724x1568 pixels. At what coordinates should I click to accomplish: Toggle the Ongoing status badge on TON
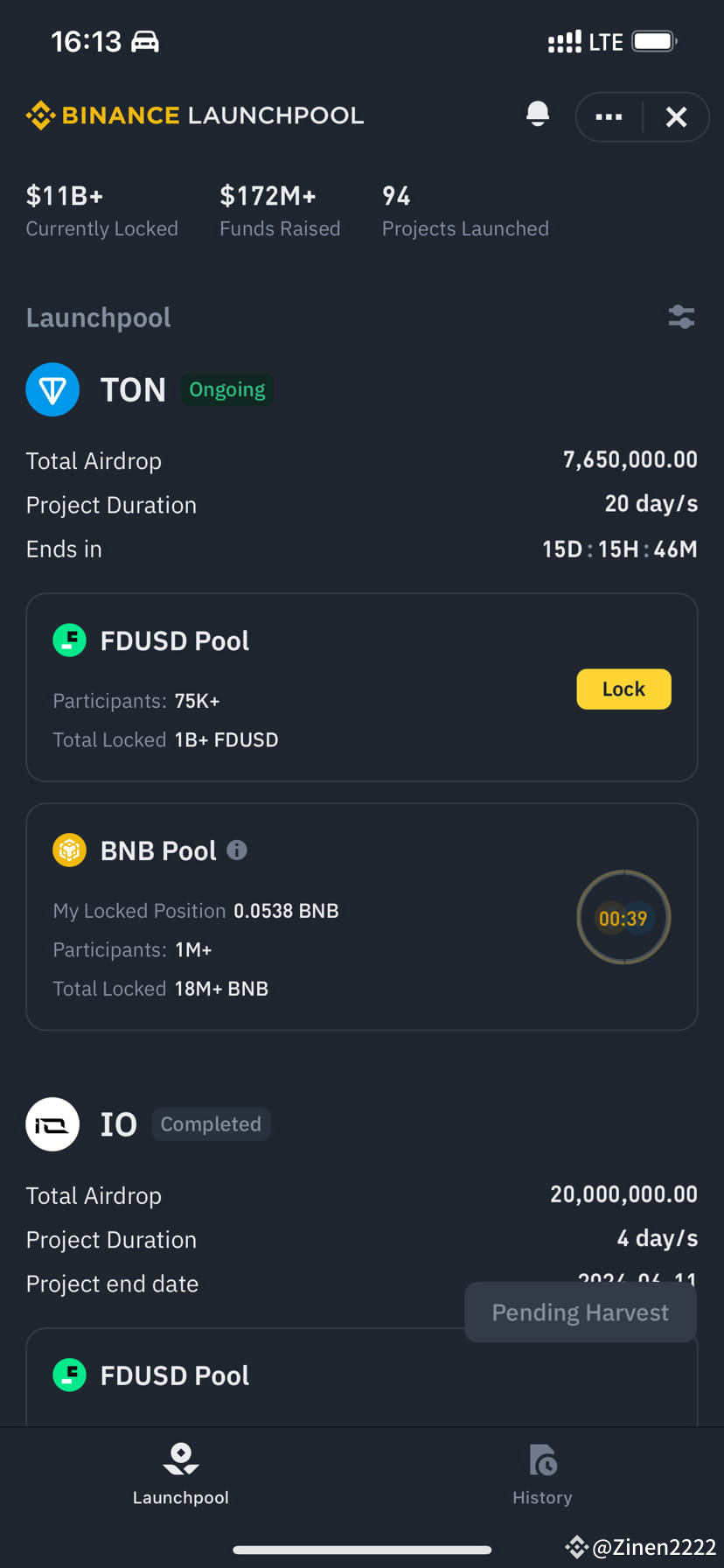click(x=226, y=389)
